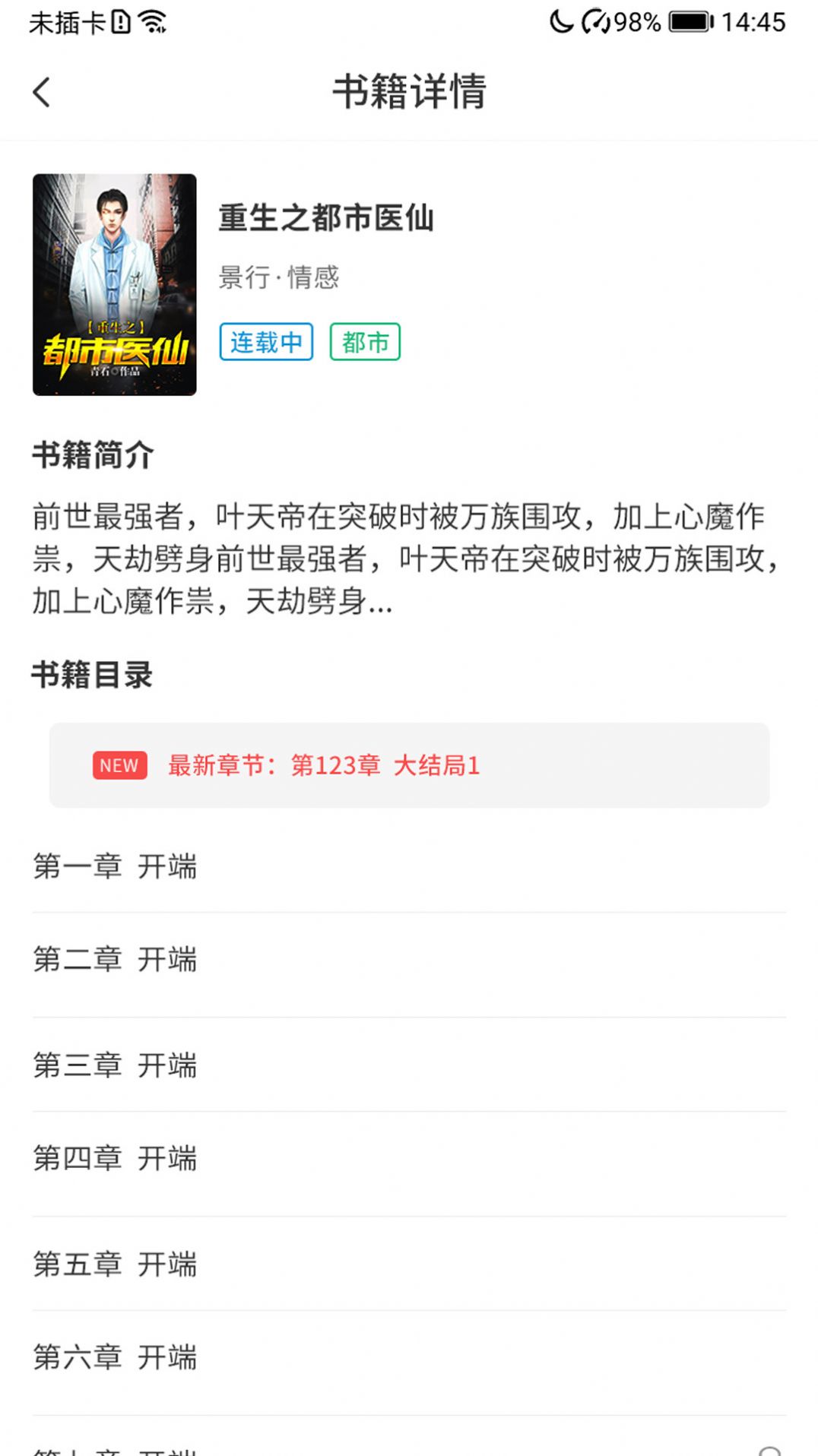Screen dimensions: 818x1456
Task: Open chapter 第三章 开端
Action: (116, 1066)
